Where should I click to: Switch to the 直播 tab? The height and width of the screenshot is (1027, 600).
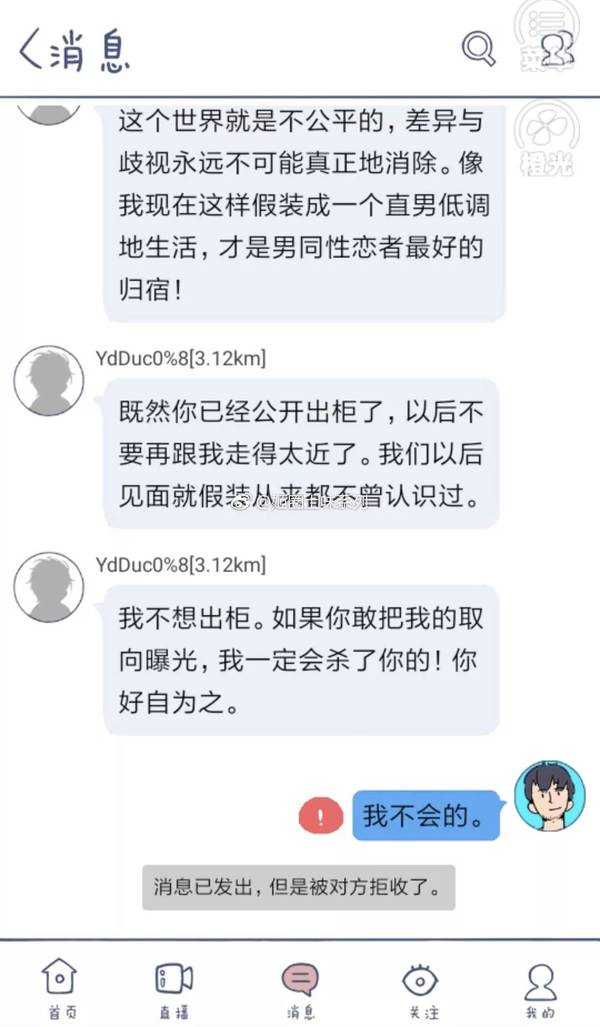click(x=173, y=988)
